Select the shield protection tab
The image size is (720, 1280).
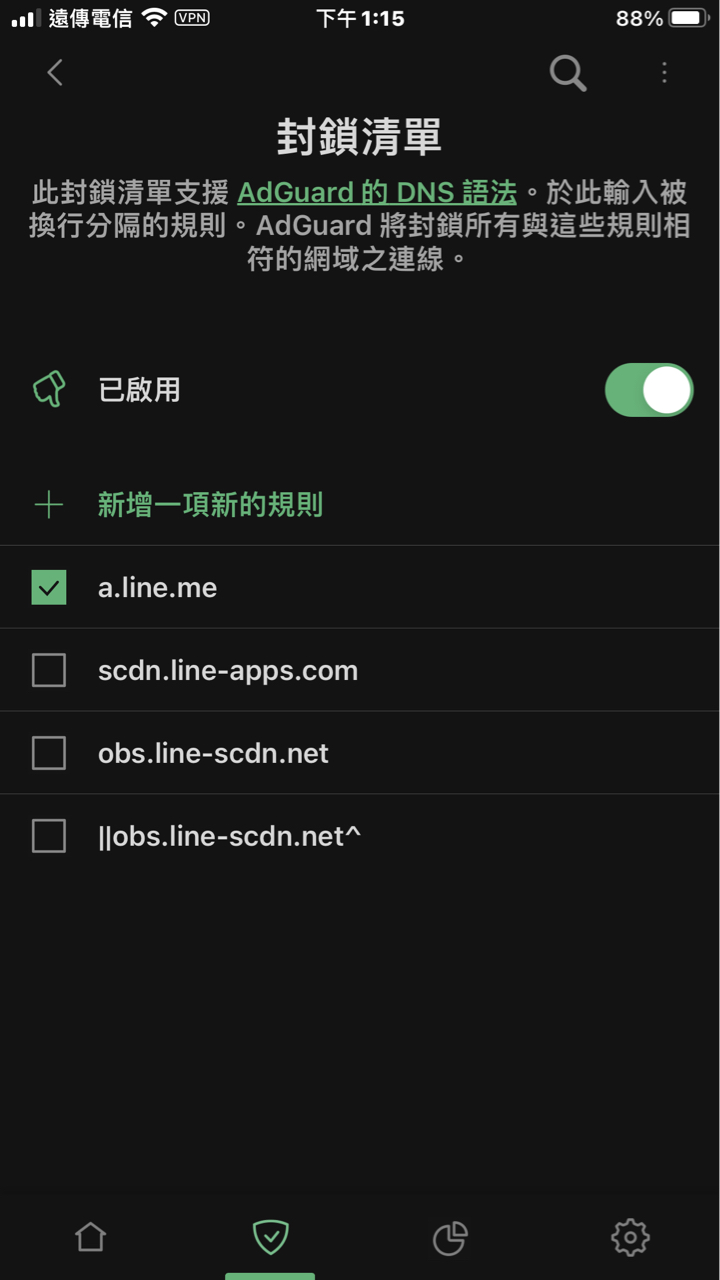tap(270, 1238)
